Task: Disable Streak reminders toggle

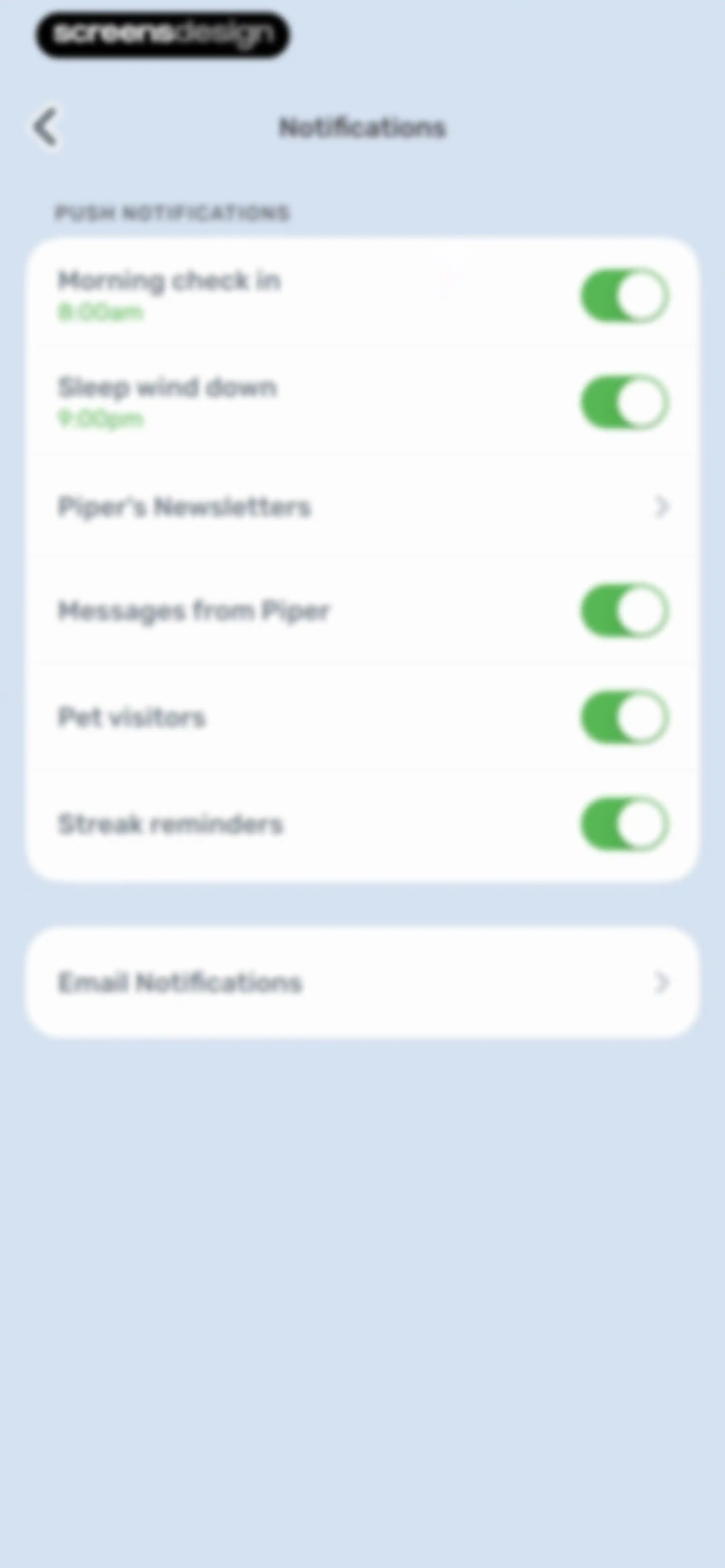Action: (x=625, y=824)
